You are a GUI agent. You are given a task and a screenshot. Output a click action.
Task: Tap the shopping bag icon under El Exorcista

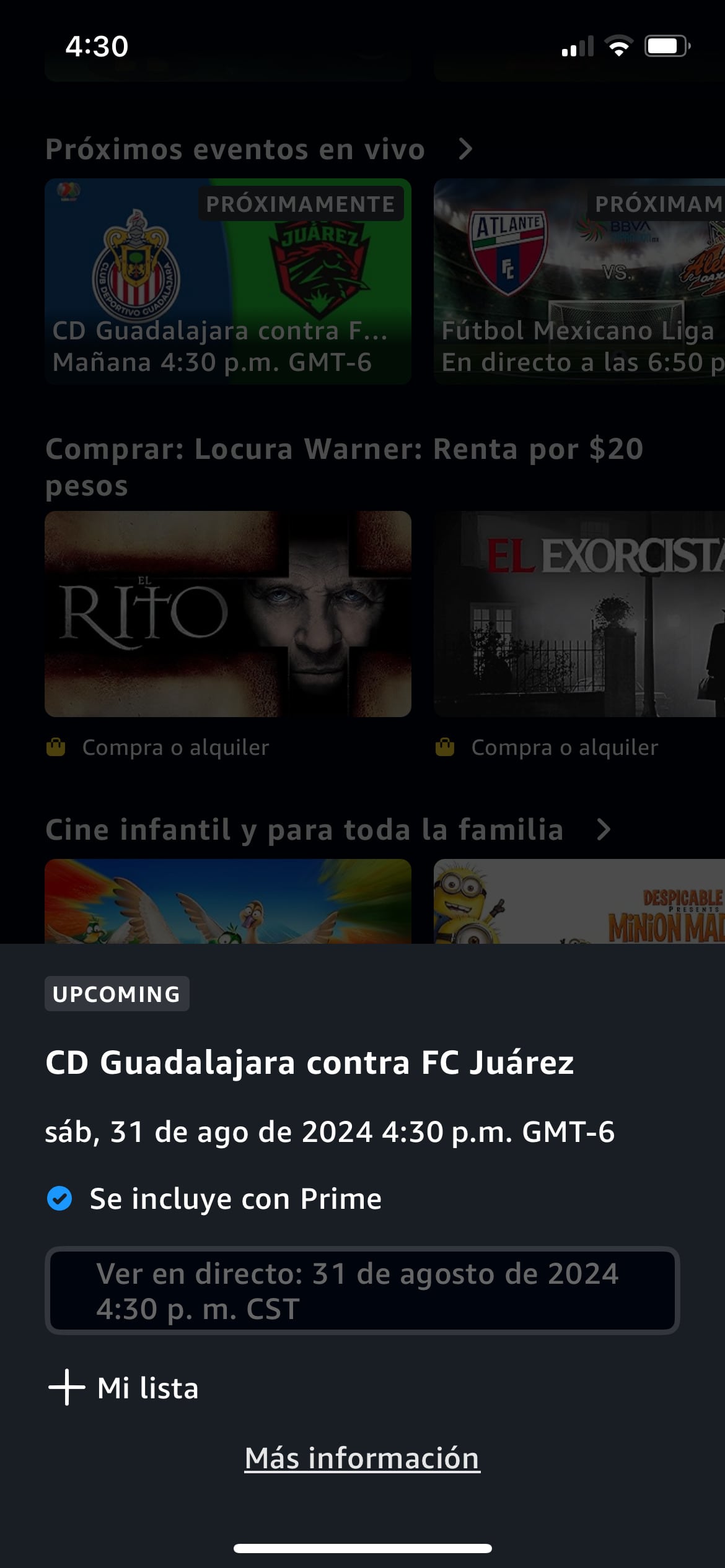(444, 747)
